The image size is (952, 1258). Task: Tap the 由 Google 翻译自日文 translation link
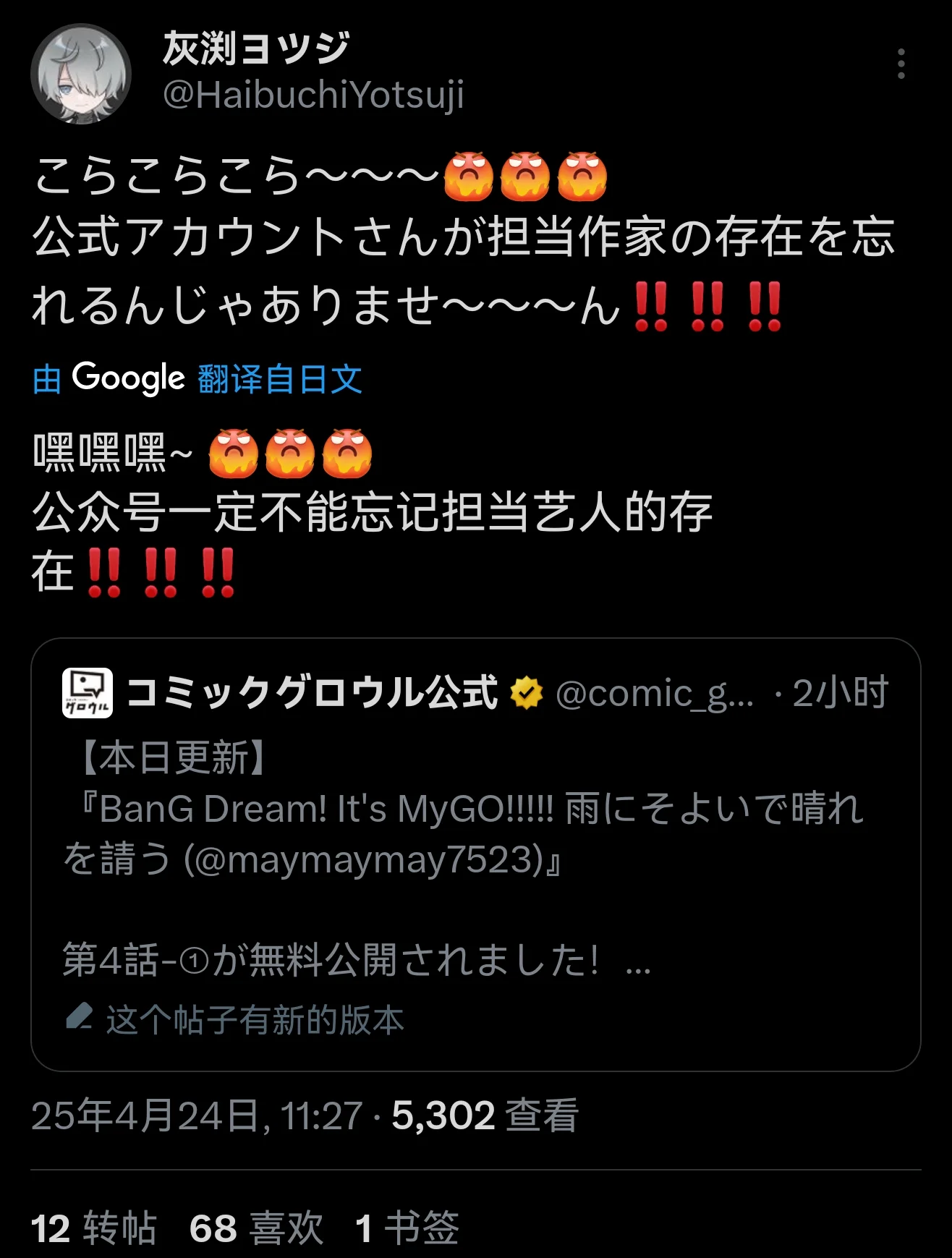tap(197, 378)
